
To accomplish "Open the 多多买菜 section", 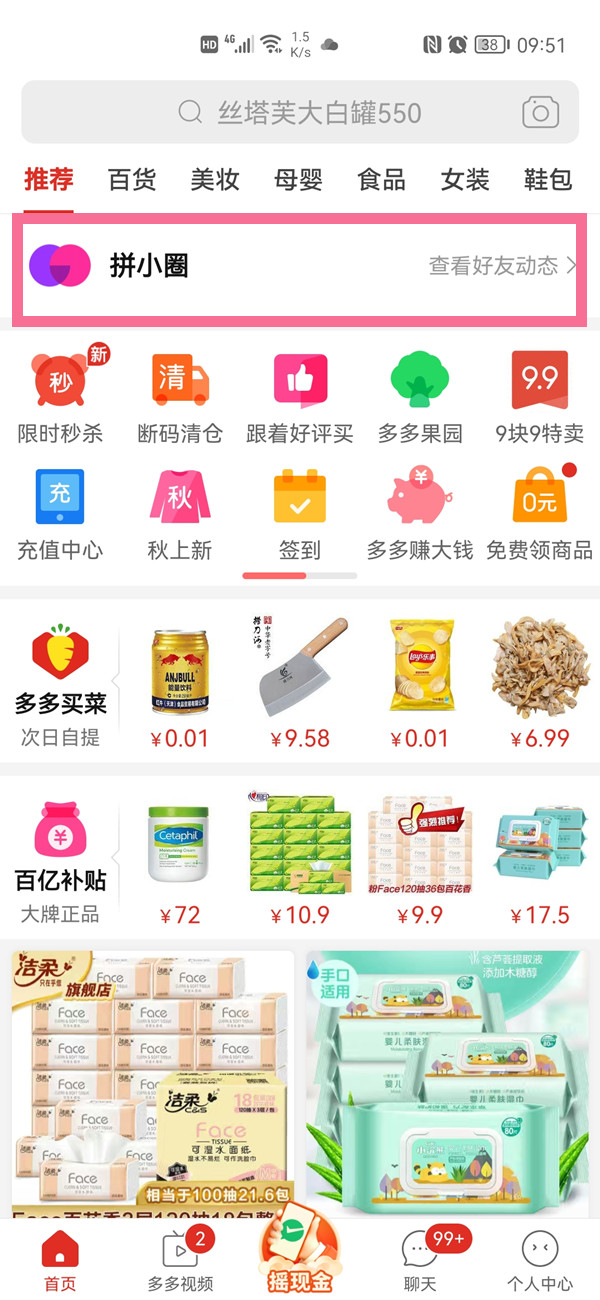I will click(x=60, y=687).
